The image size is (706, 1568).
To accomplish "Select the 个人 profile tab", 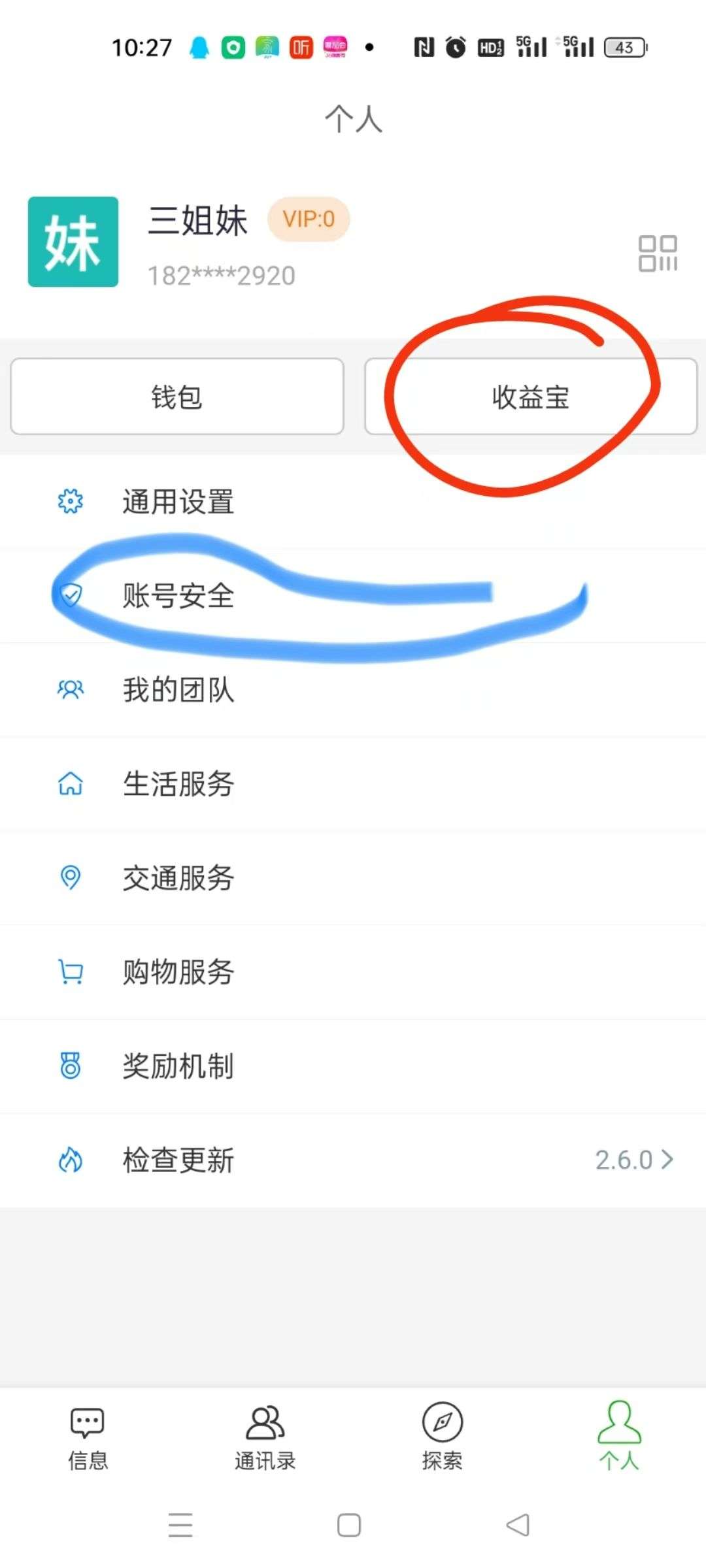I will (619, 1436).
